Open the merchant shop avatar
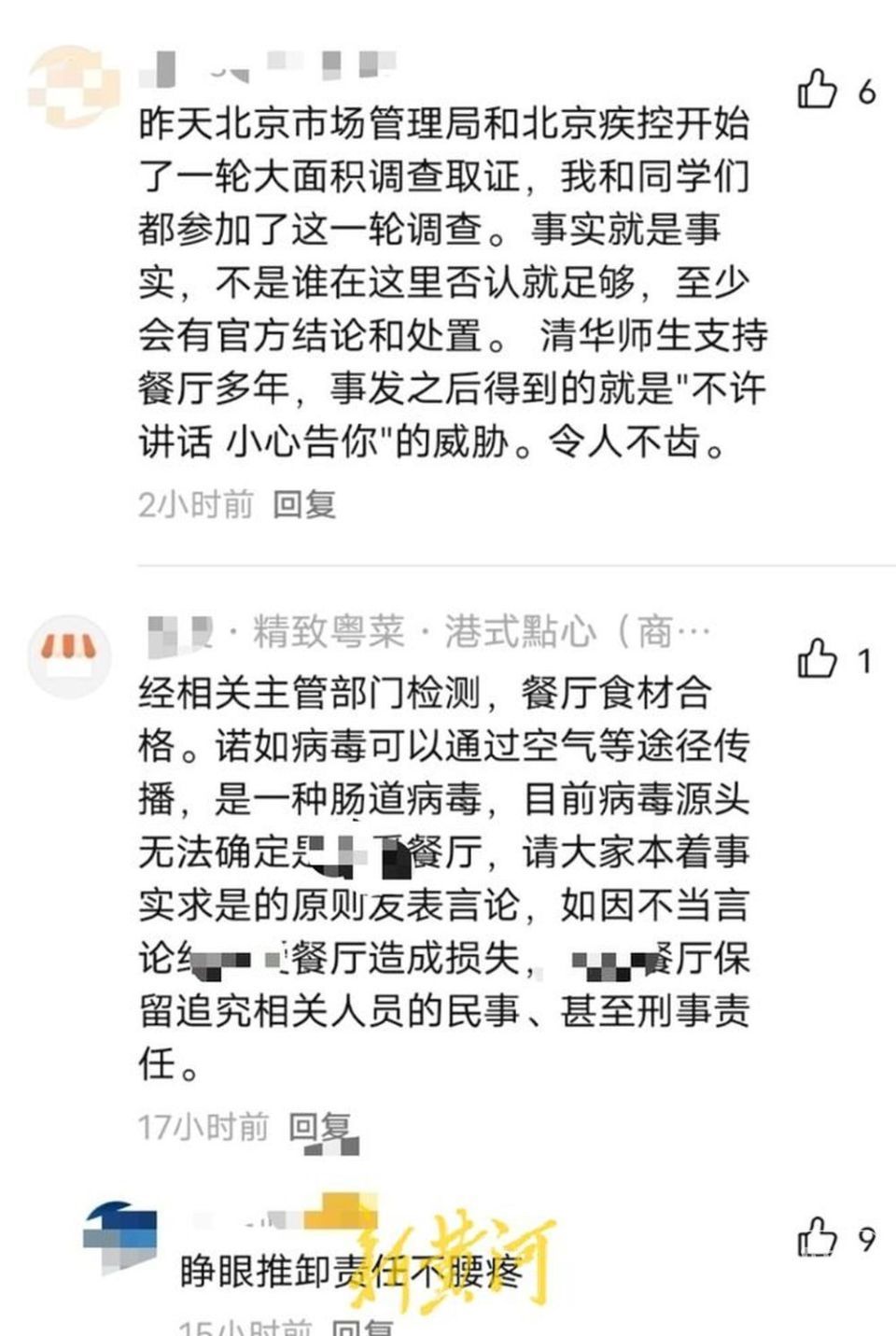Viewport: 896px width, 1336px height. pos(73,654)
